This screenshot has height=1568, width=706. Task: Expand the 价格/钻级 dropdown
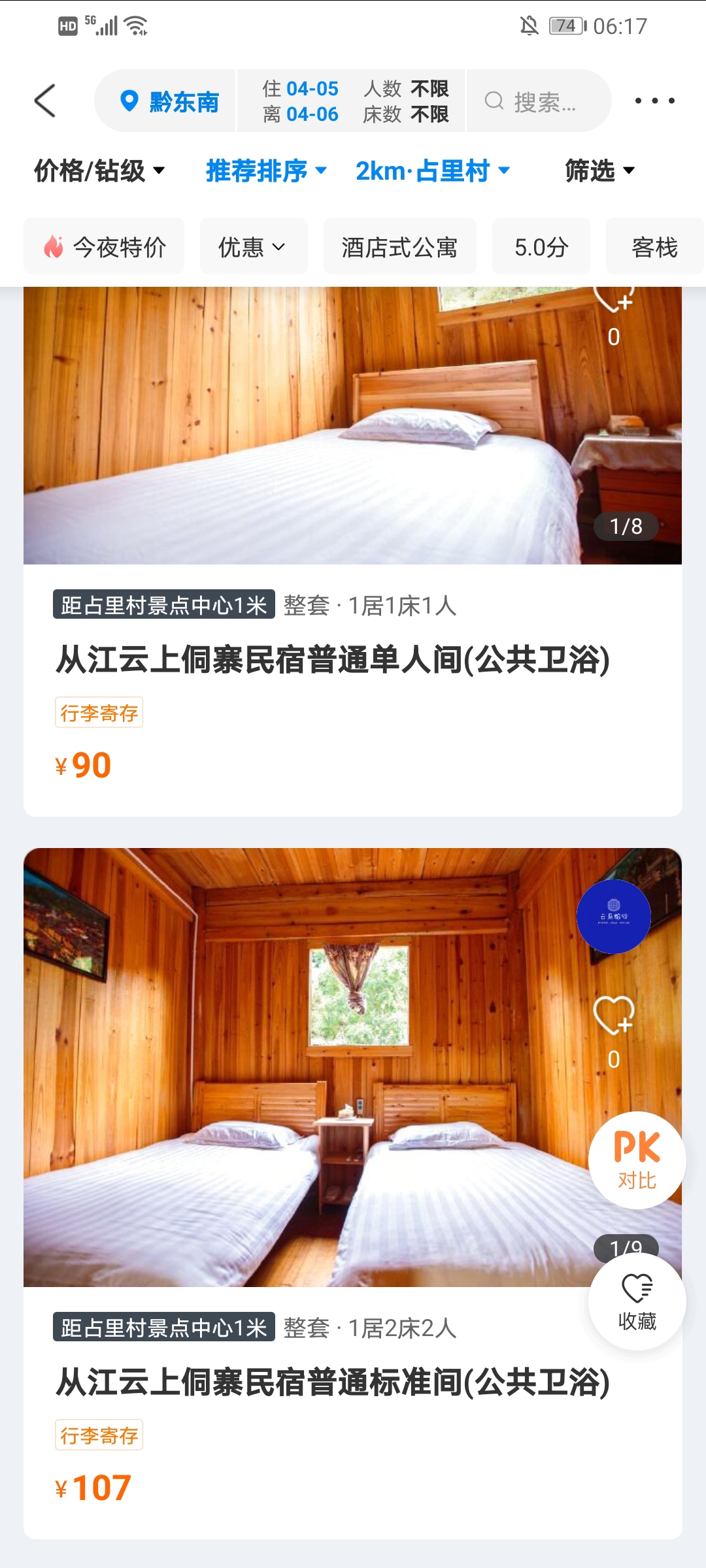(99, 171)
